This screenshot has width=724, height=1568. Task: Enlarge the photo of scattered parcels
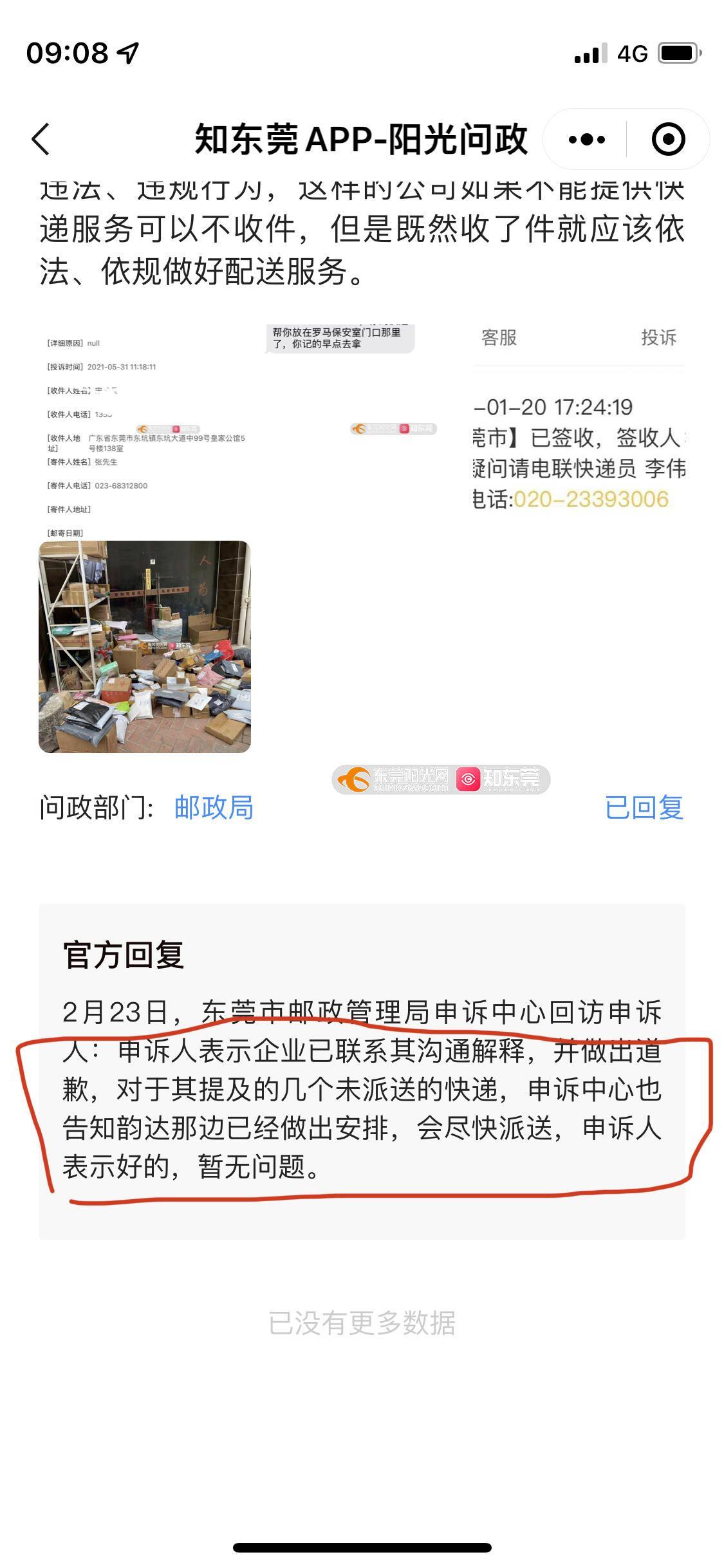point(145,647)
